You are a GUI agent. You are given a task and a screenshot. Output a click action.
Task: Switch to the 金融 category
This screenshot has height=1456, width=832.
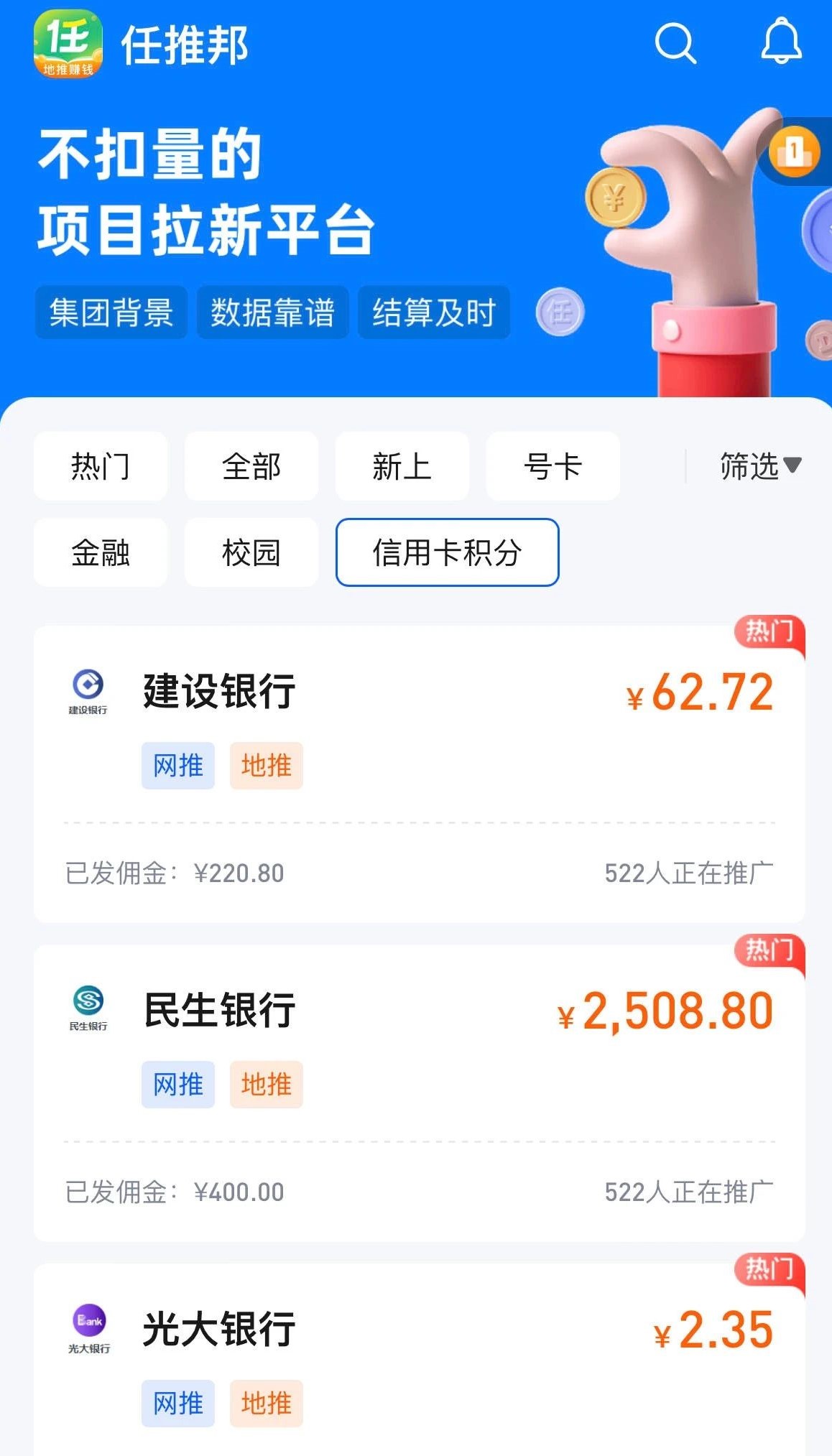(x=101, y=552)
